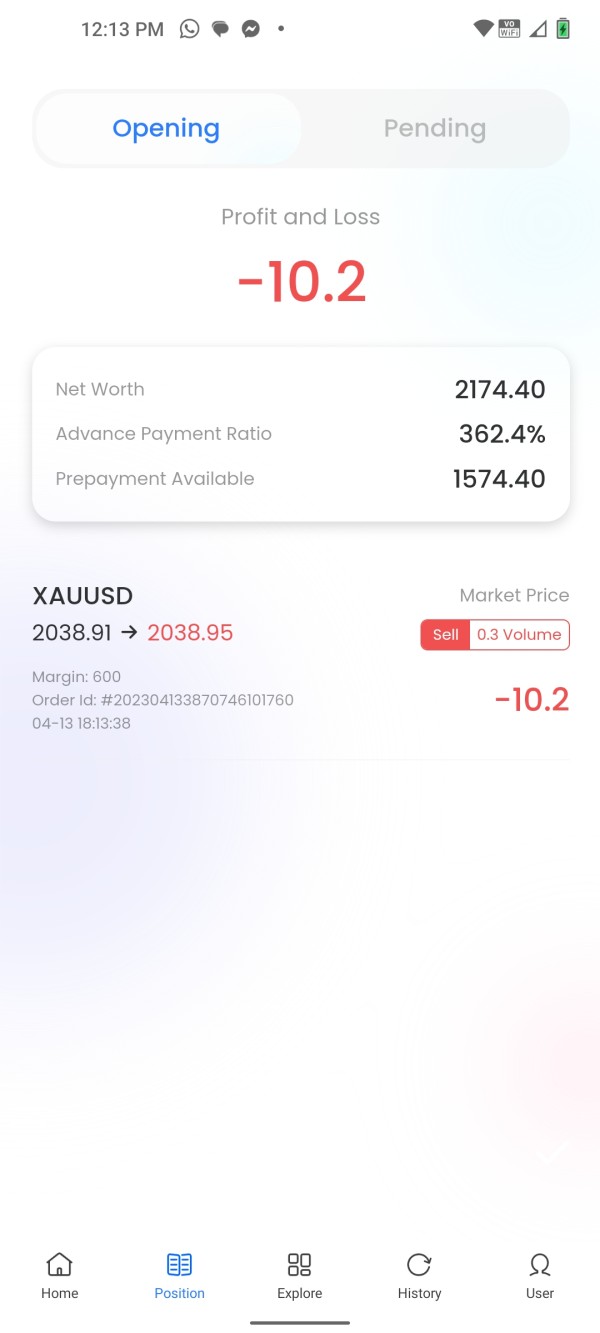Screen dimensions: 600x1333
Task: Open the Explore tab
Action: pyautogui.click(x=300, y=1276)
